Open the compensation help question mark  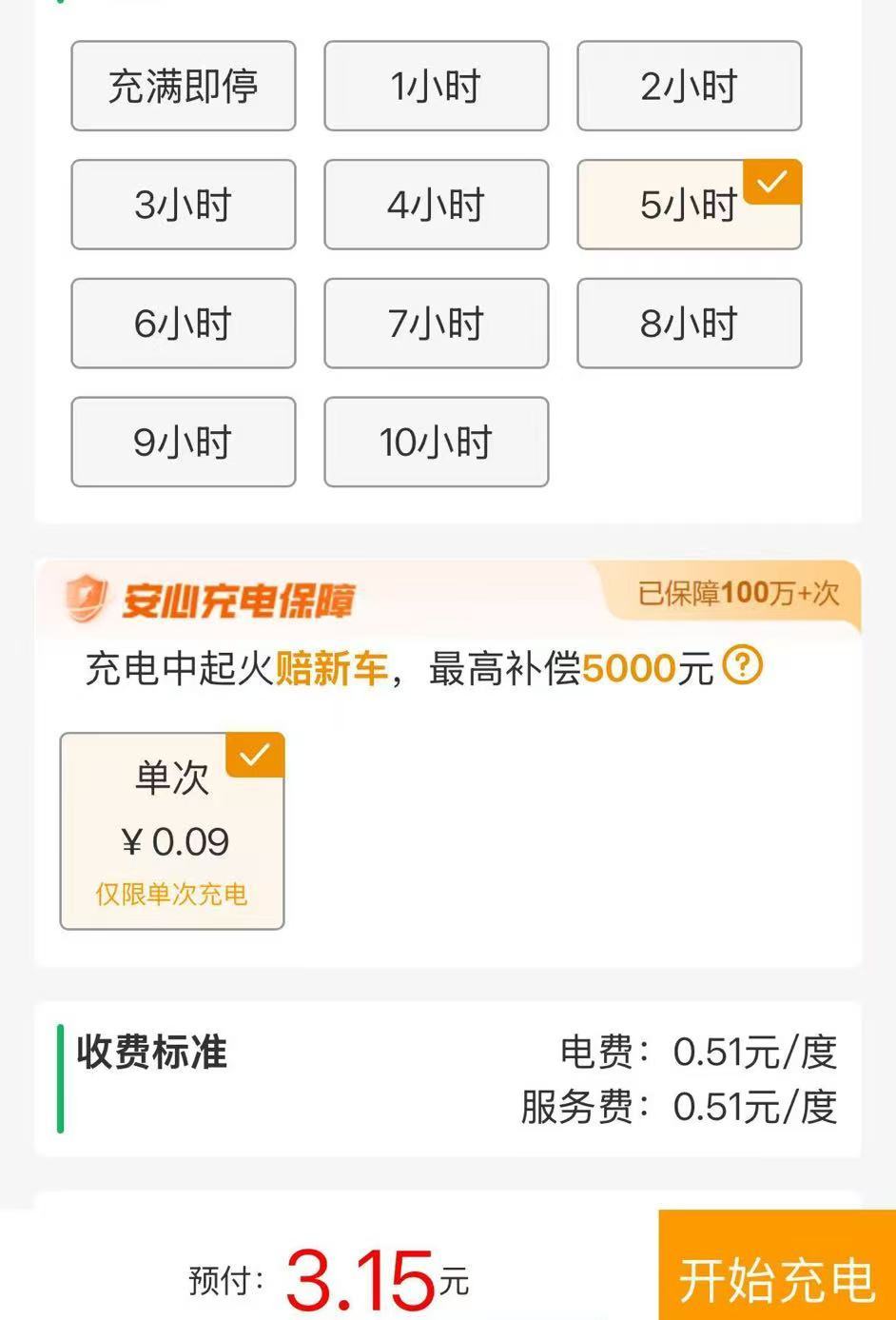pos(743,665)
